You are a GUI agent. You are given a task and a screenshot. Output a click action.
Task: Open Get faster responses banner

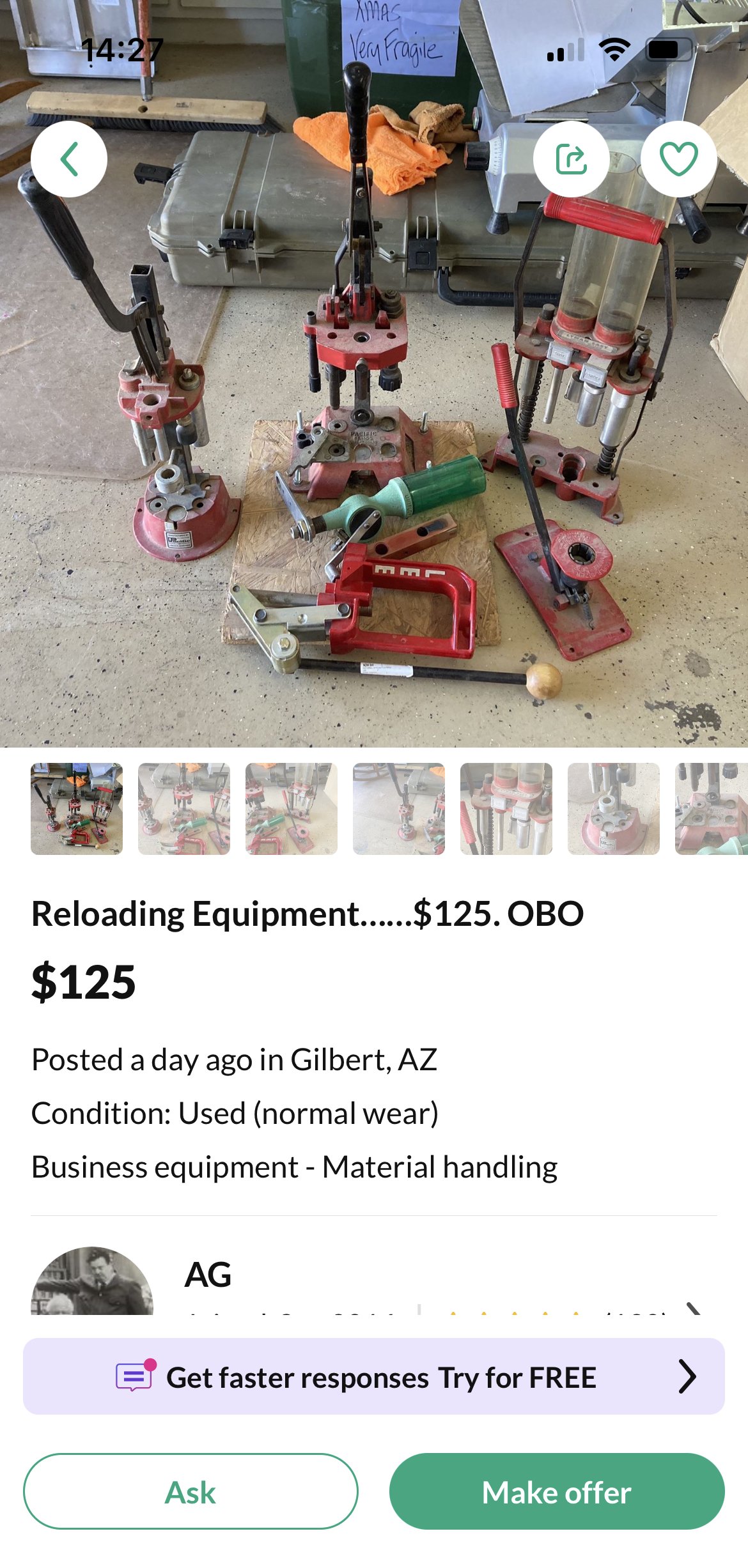[x=374, y=1376]
